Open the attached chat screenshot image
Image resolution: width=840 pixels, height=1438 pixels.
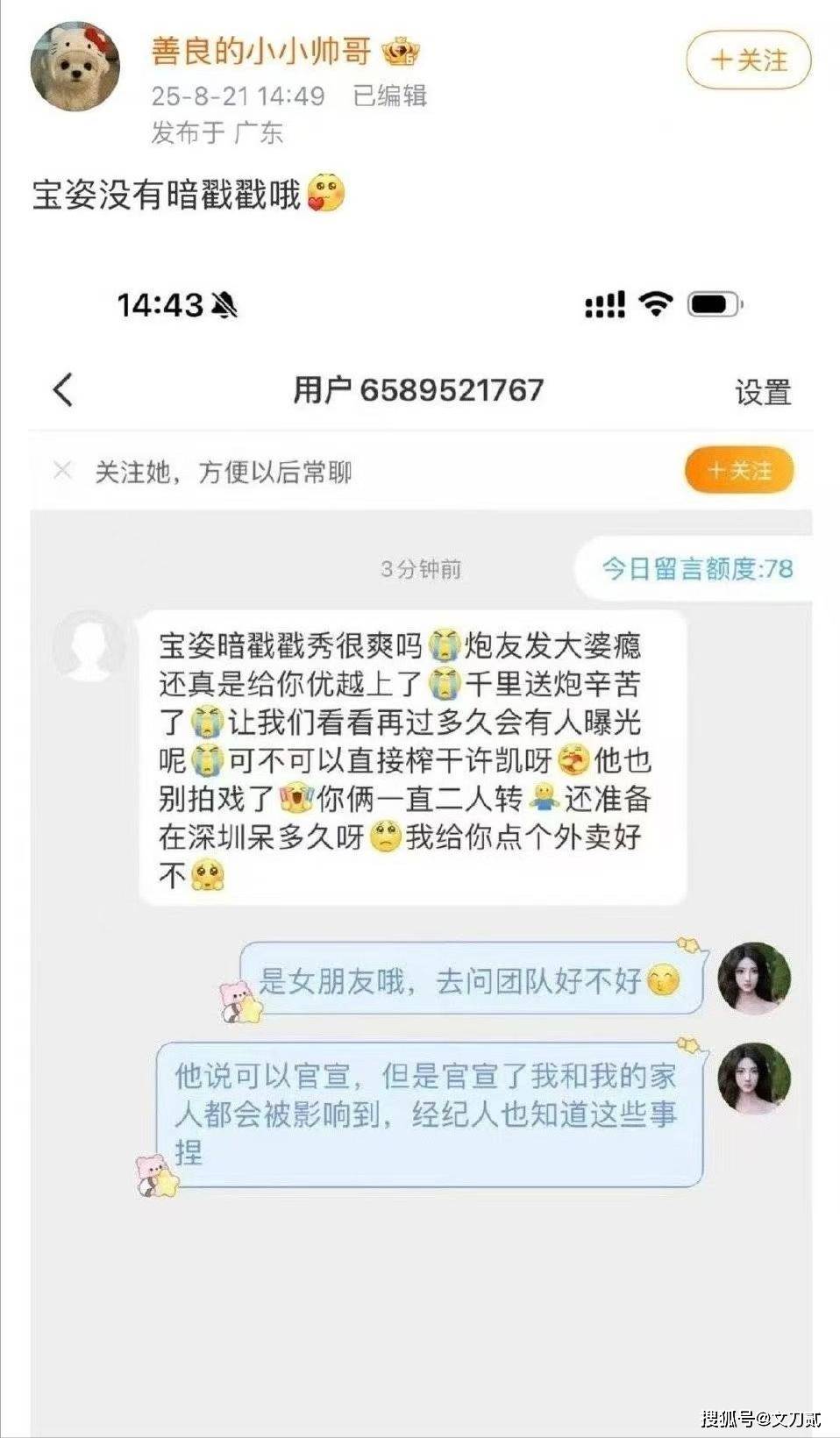(421, 842)
